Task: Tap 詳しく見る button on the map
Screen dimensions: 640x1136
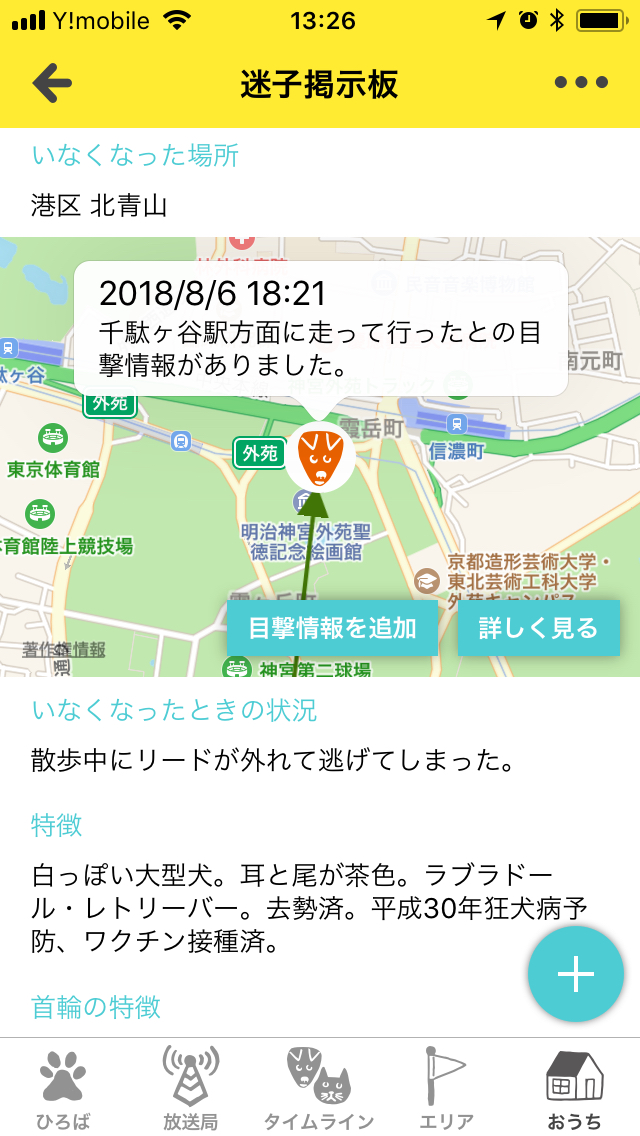Action: coord(538,628)
